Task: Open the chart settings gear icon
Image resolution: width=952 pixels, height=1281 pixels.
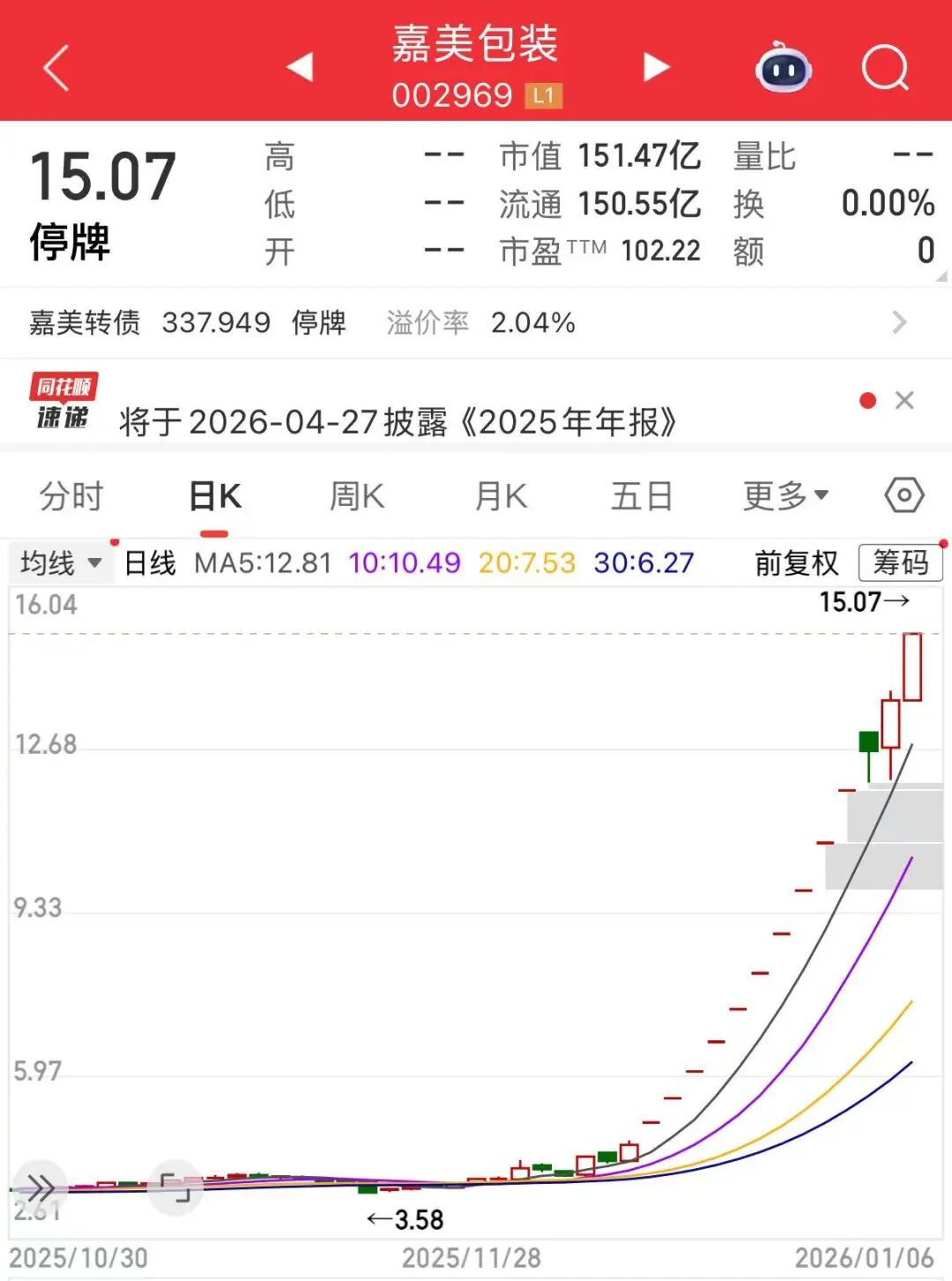Action: click(904, 495)
